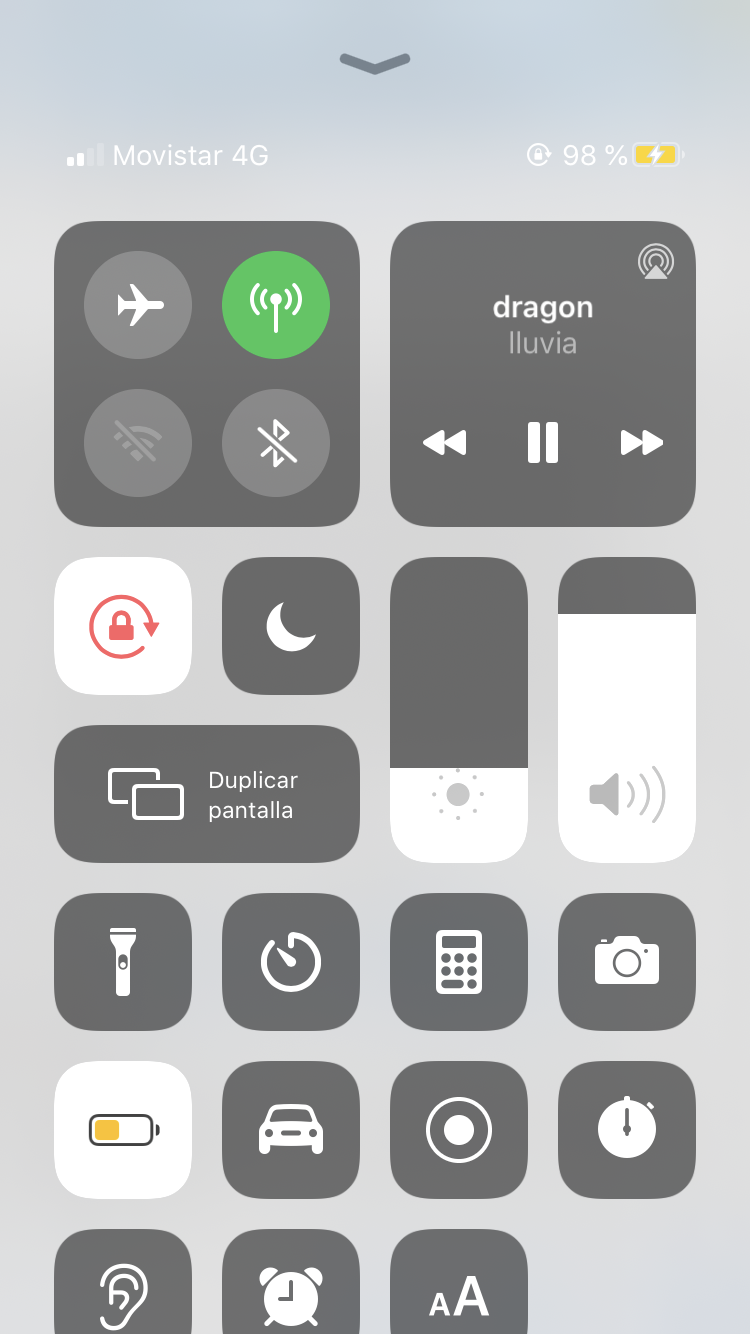Skip to the next track

tap(641, 442)
